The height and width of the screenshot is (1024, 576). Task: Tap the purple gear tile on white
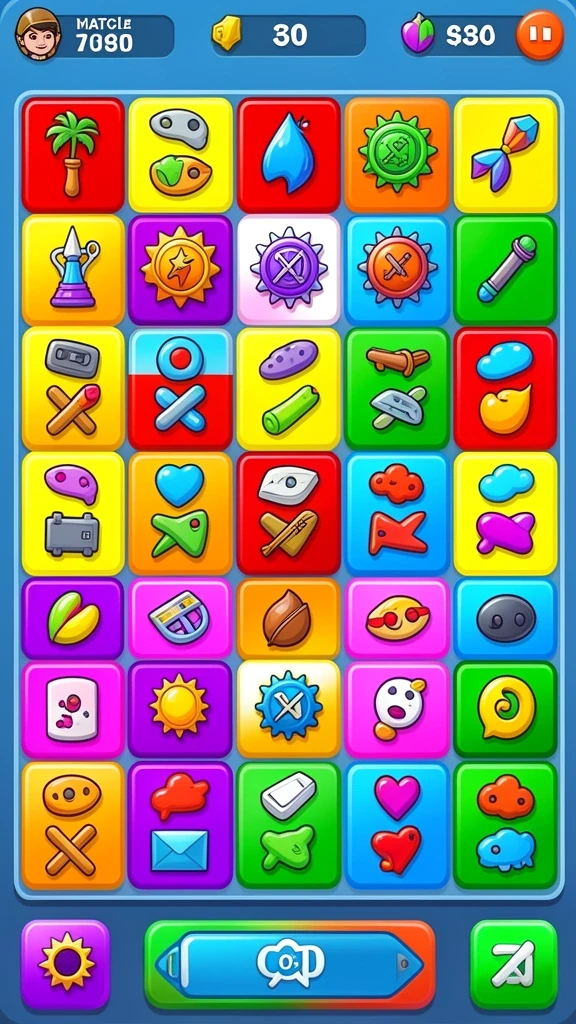coord(289,269)
